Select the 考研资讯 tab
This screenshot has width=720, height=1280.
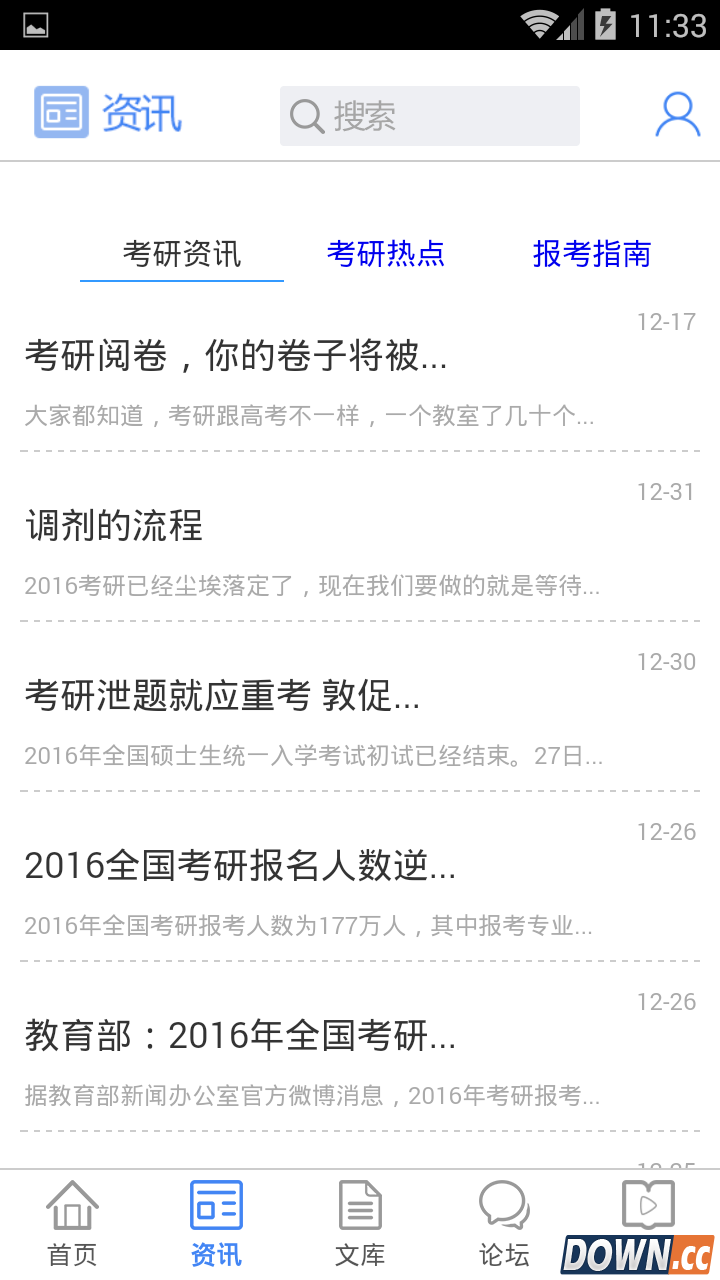tap(181, 255)
